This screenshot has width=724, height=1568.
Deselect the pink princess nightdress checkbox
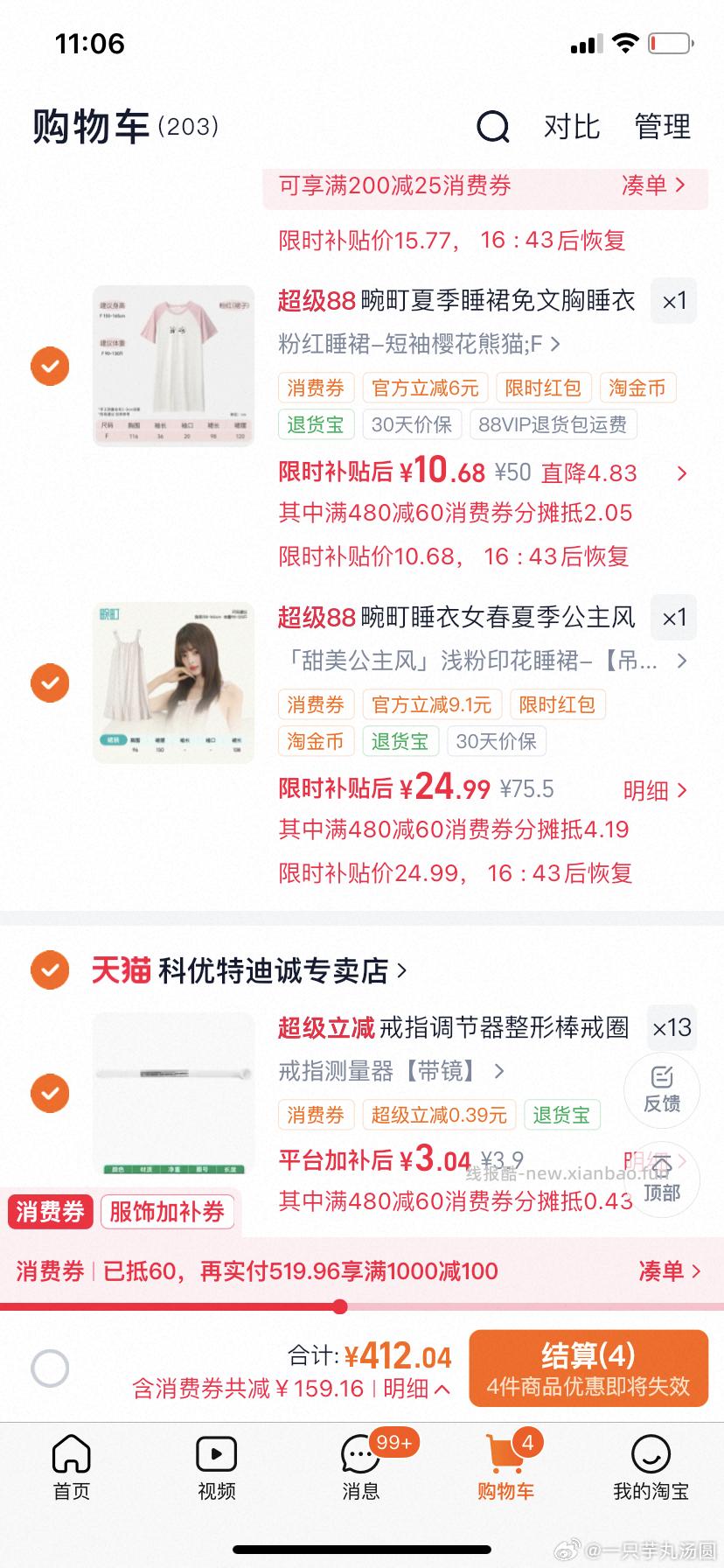(50, 682)
